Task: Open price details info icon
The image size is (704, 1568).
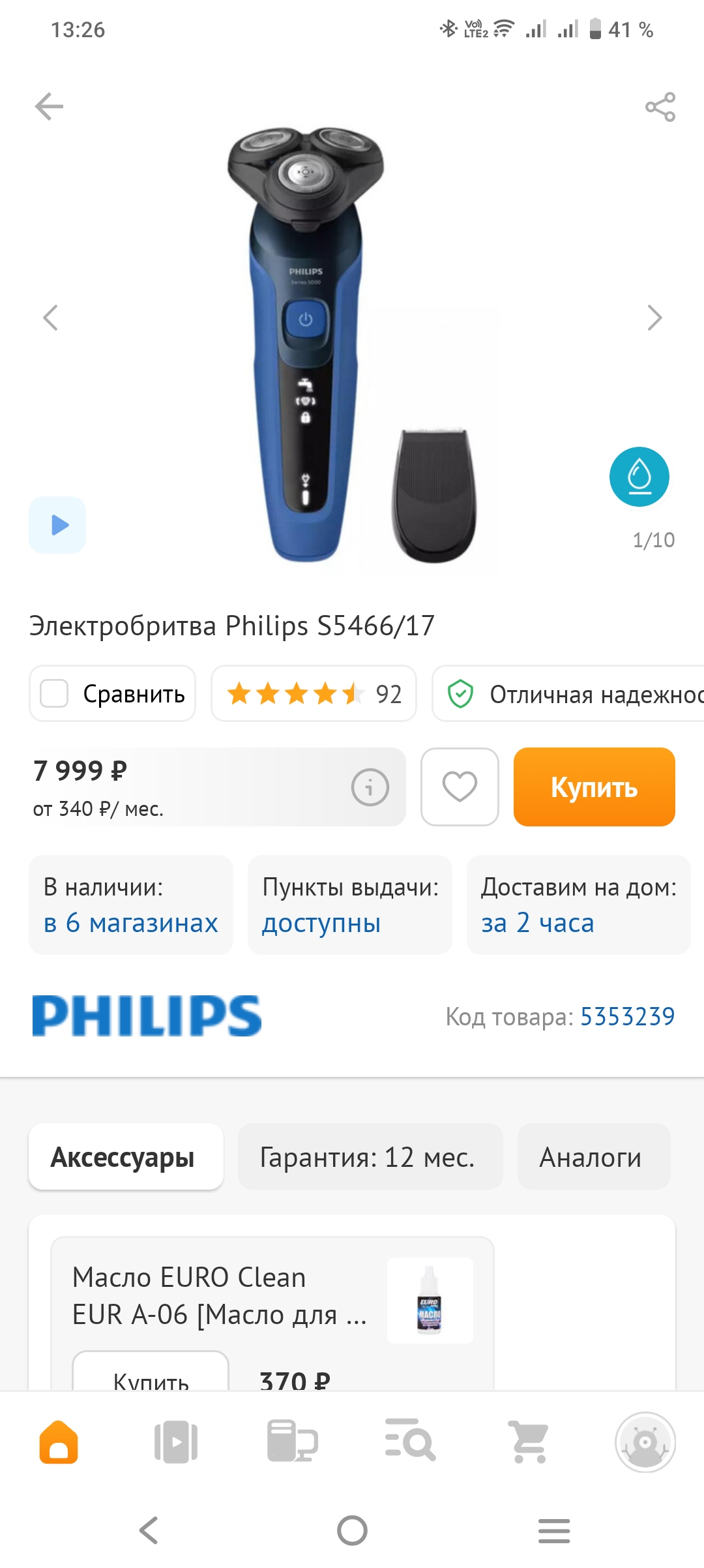Action: pos(370,787)
